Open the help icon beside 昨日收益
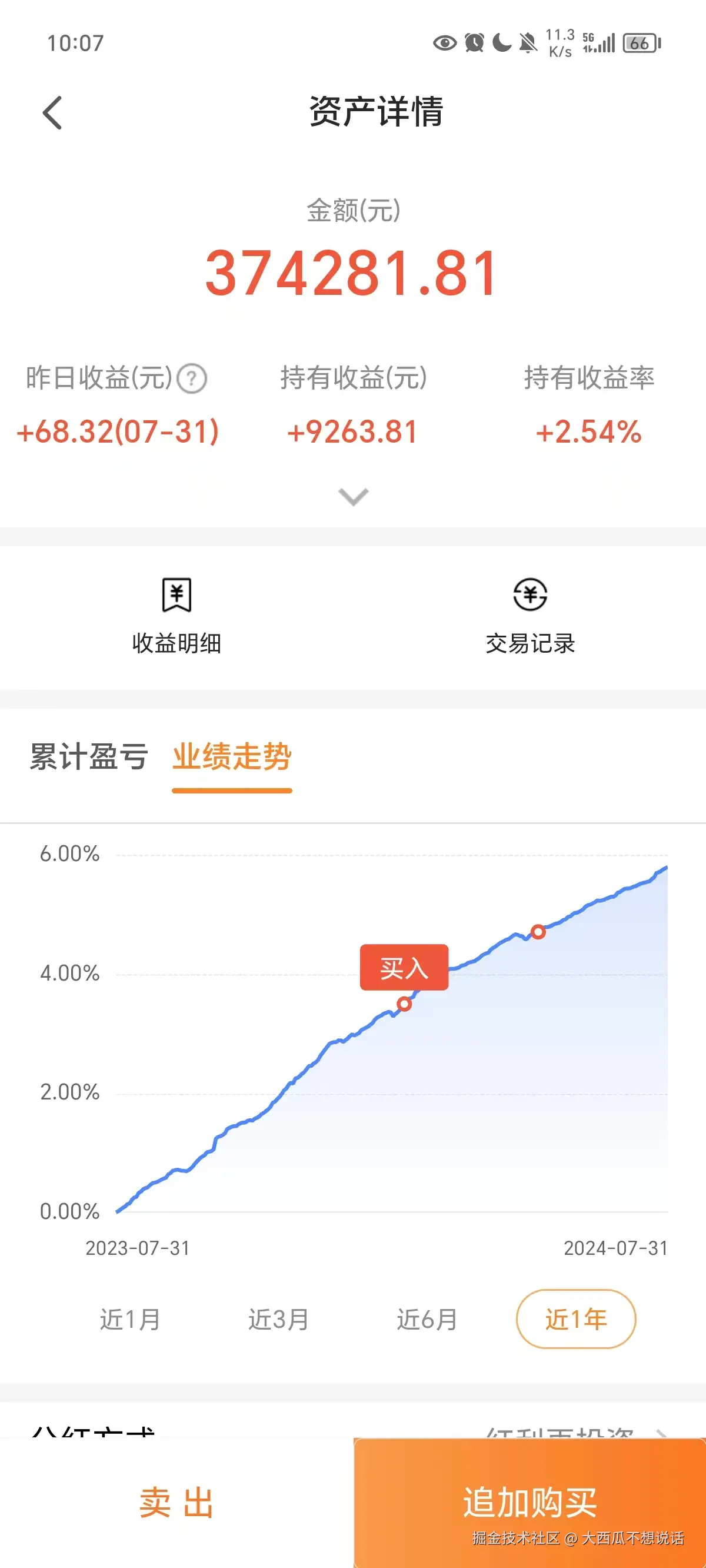The height and width of the screenshot is (1568, 706). [192, 379]
